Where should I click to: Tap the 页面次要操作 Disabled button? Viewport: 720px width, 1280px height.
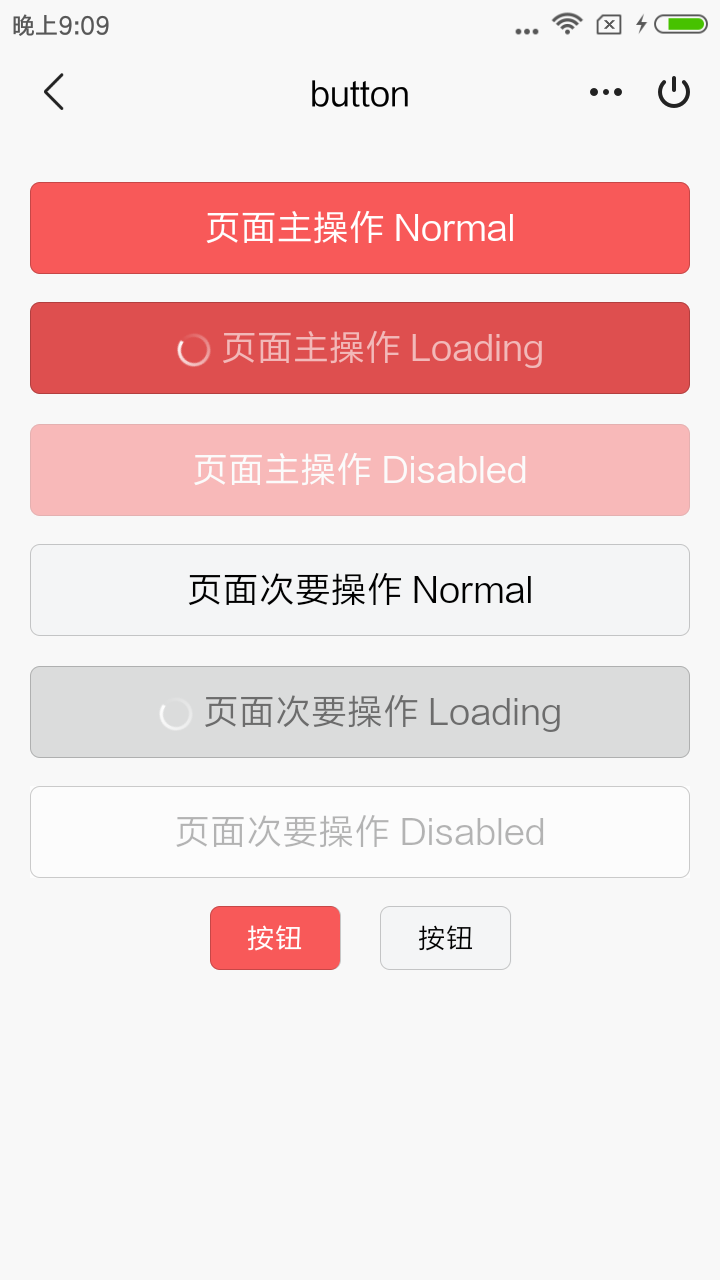coord(360,832)
